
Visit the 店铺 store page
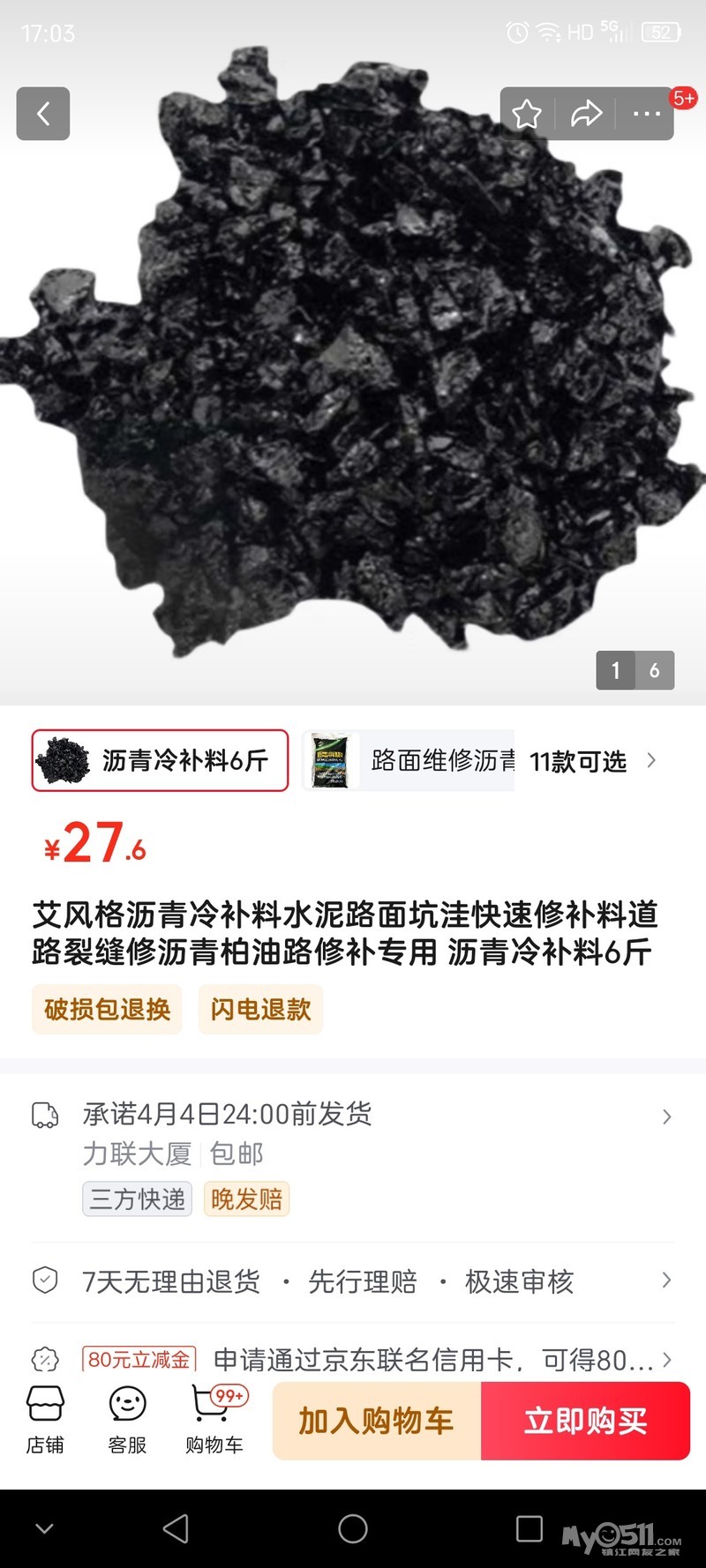[45, 1419]
